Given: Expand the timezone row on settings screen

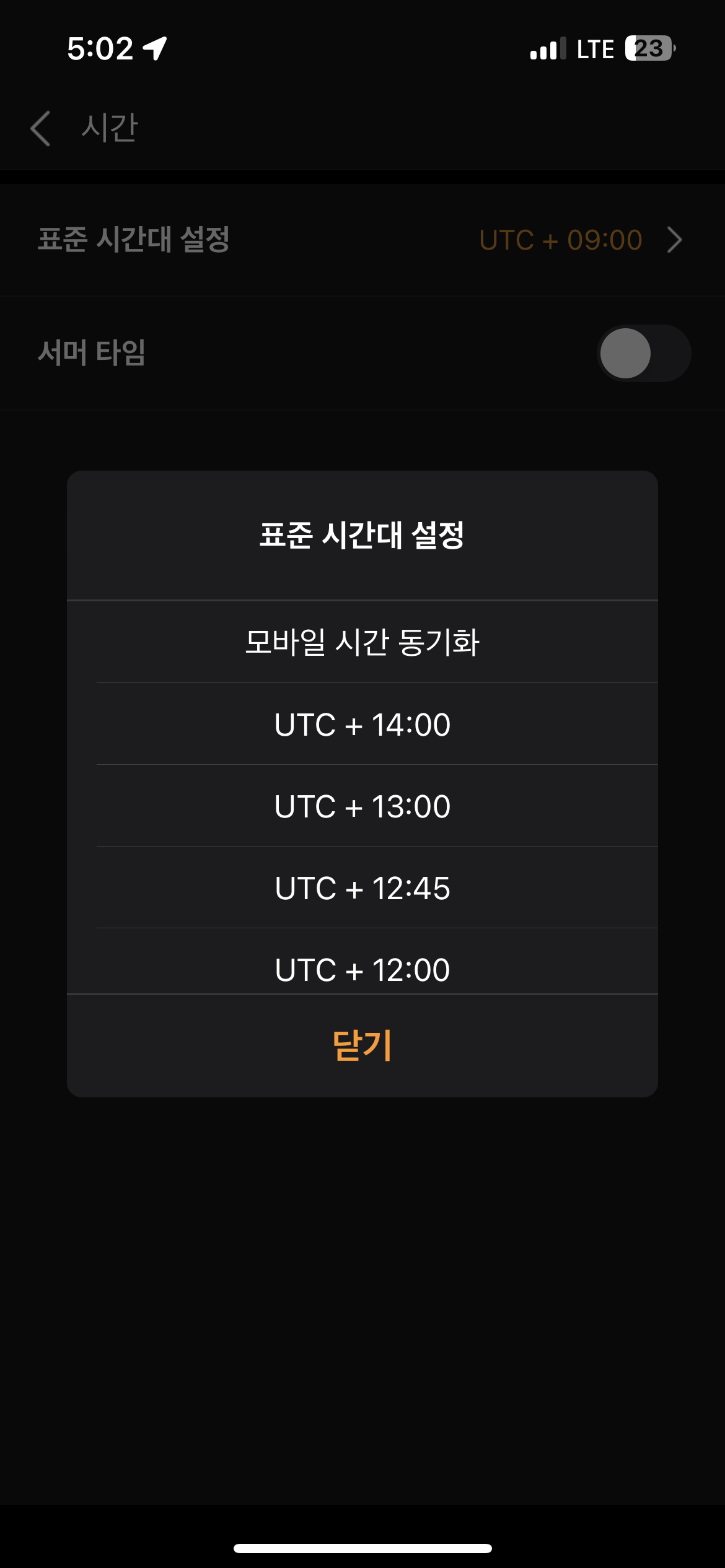Looking at the screenshot, I should pyautogui.click(x=362, y=240).
